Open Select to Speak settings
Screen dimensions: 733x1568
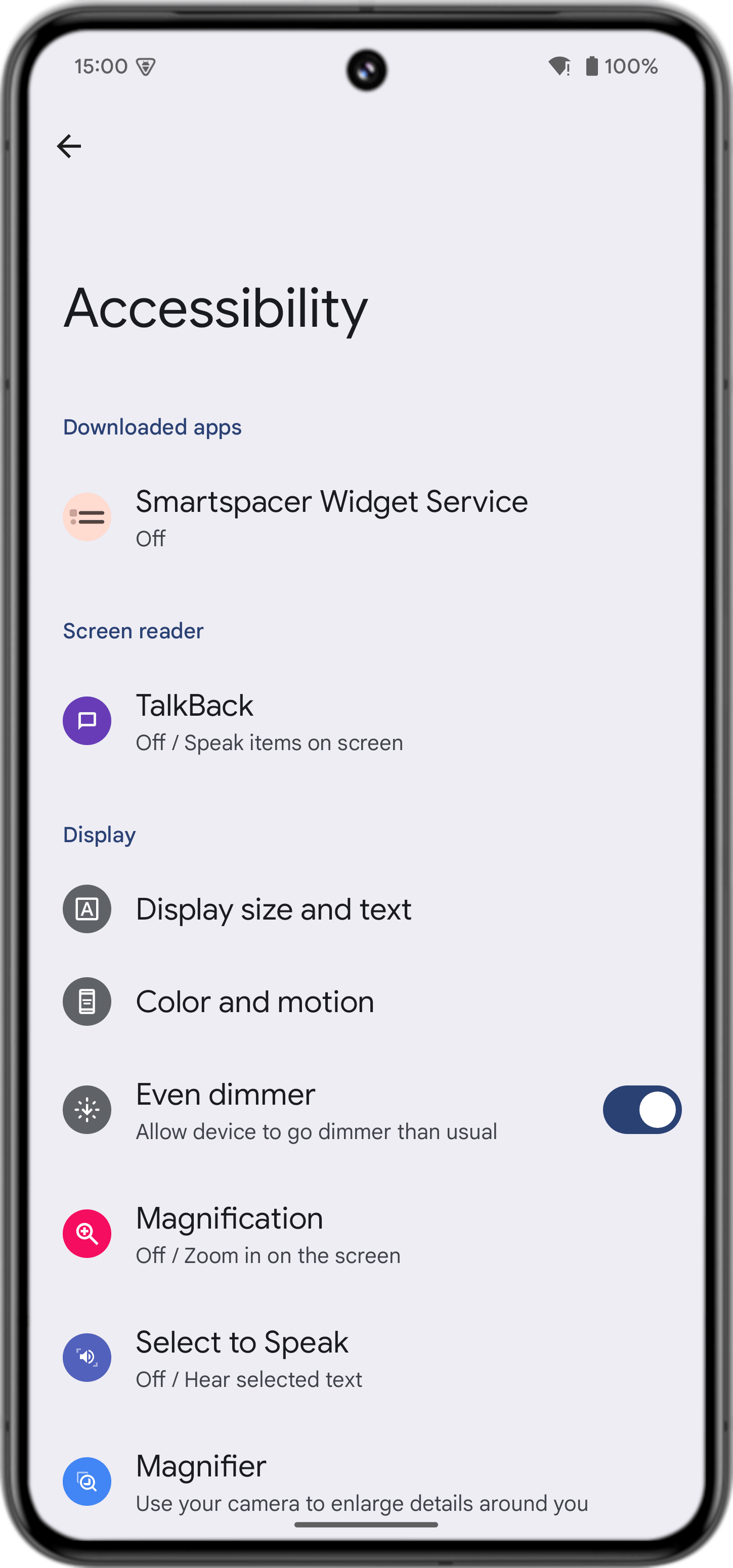(248, 1358)
